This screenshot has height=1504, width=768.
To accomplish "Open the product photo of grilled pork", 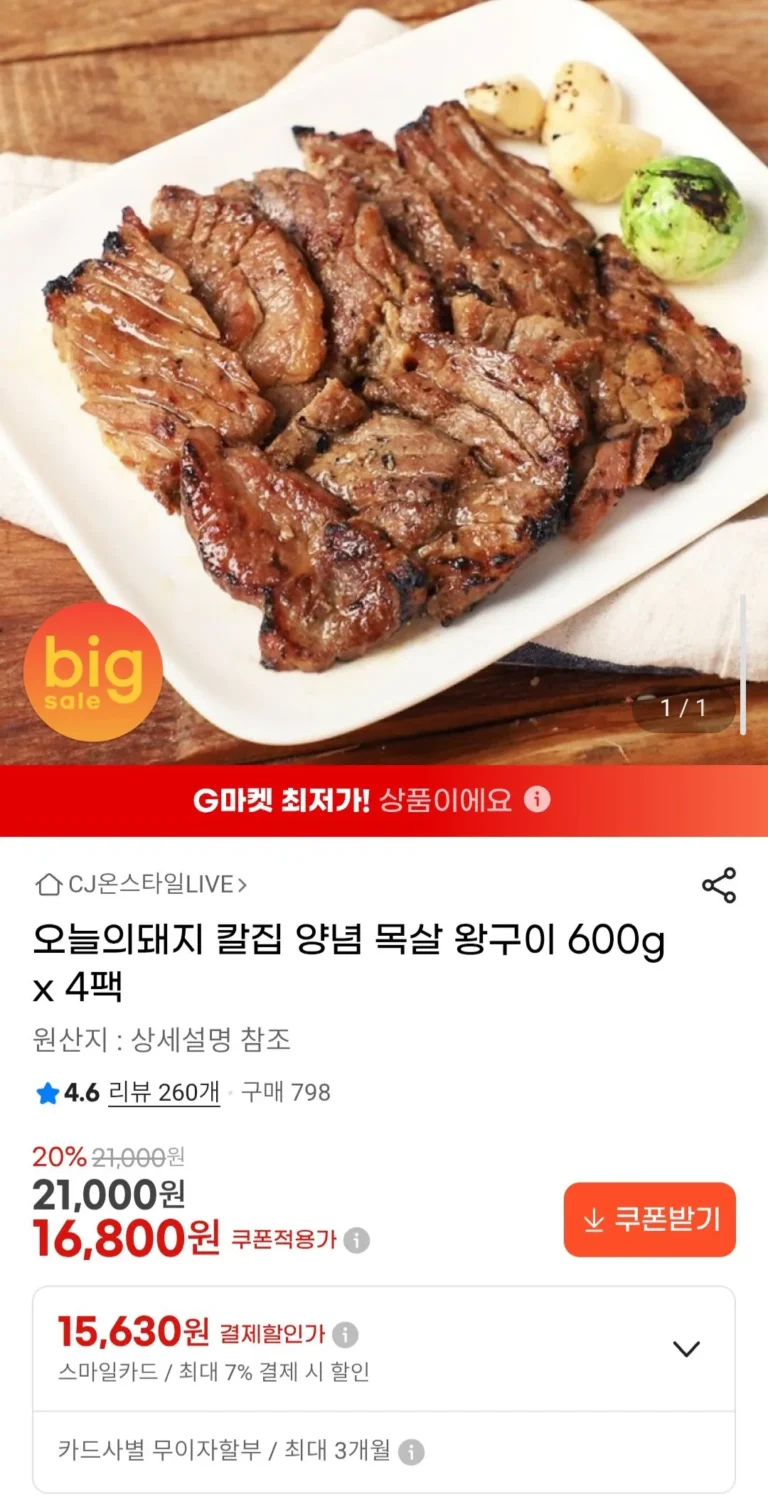I will click(x=384, y=380).
